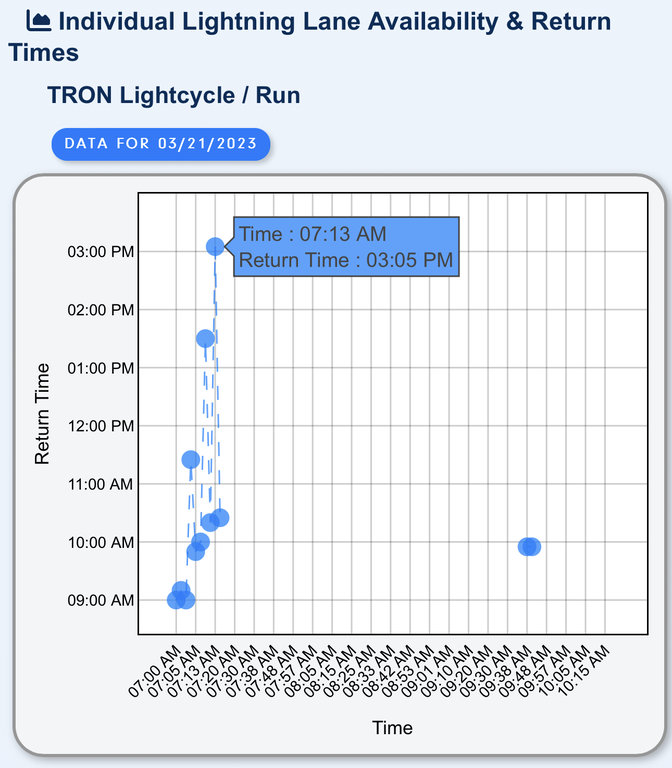
Task: Open the DATA FOR 03/21/2023 date pill
Action: coord(161,143)
